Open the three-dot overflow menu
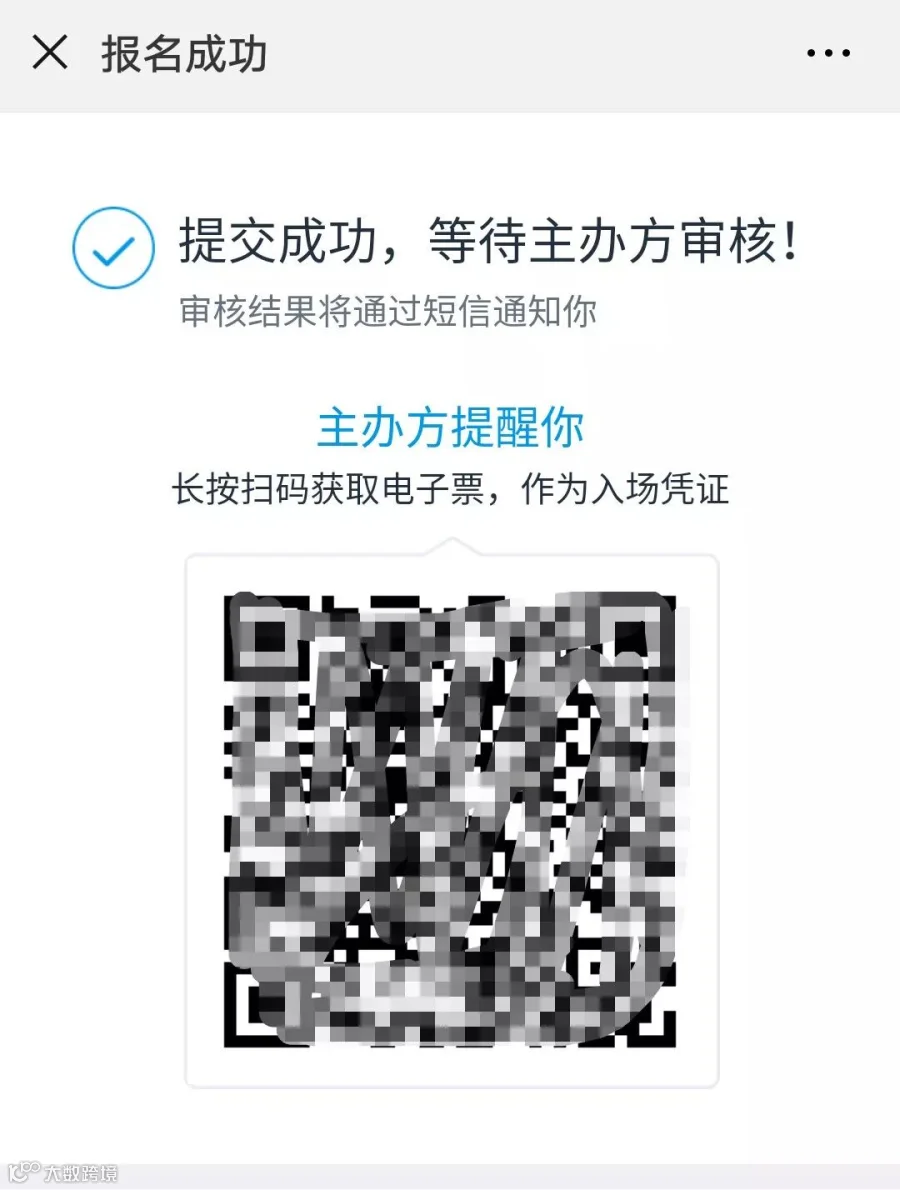900x1190 pixels. click(828, 53)
